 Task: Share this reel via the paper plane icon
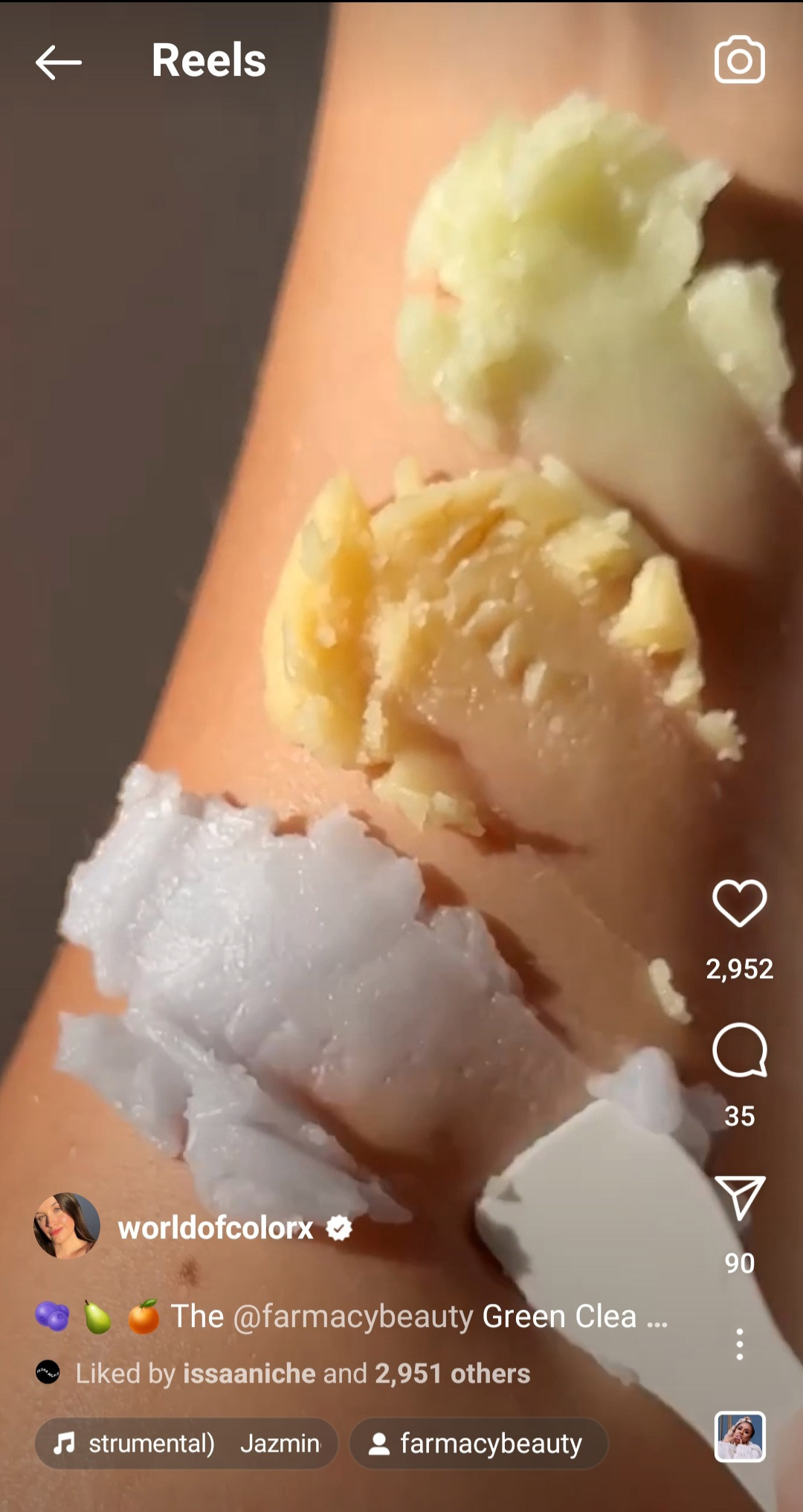point(739,1197)
